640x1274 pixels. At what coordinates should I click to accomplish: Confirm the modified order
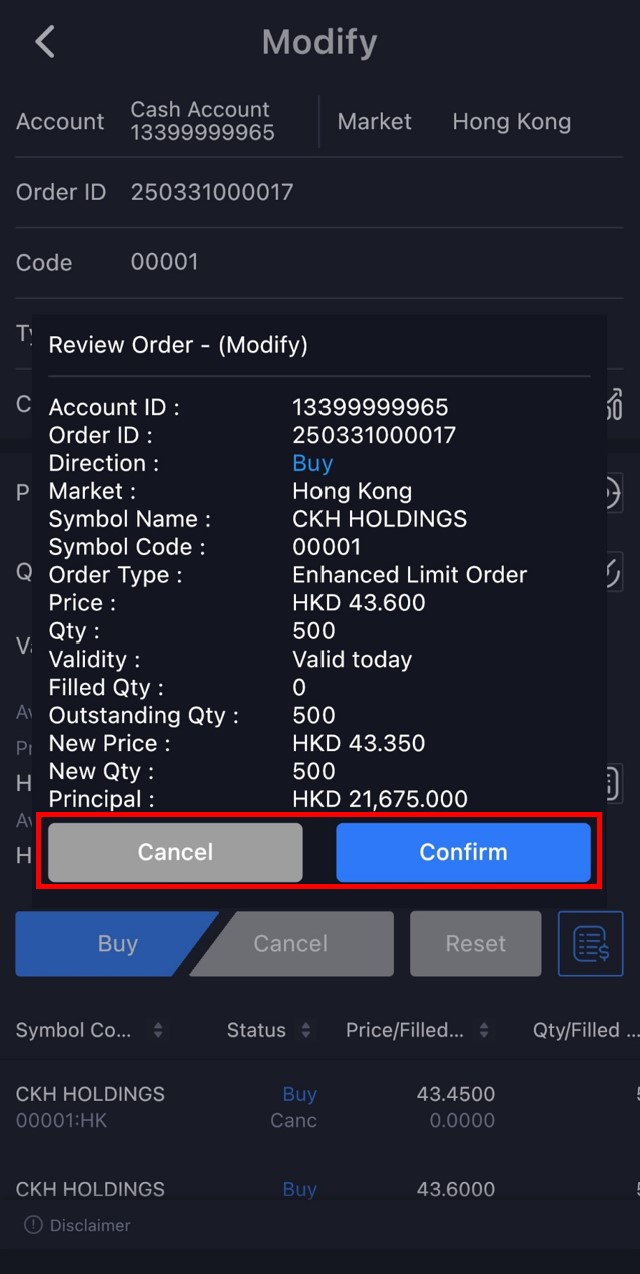[463, 852]
